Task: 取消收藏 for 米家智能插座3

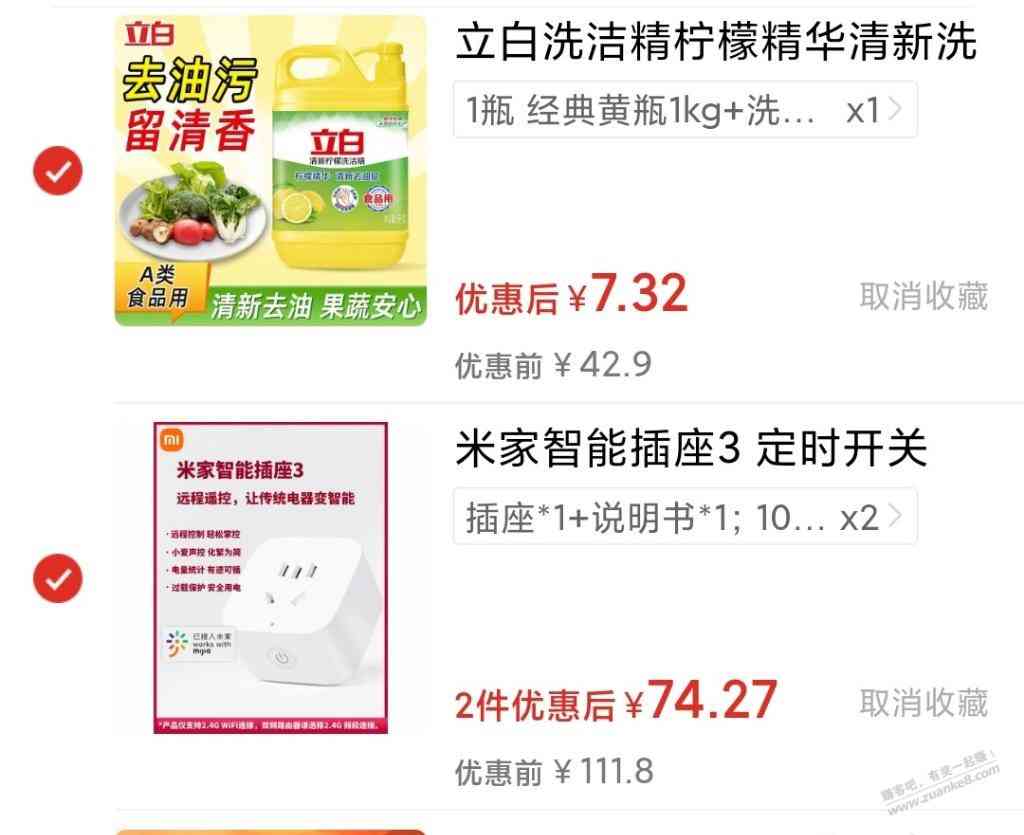Action: point(923,703)
